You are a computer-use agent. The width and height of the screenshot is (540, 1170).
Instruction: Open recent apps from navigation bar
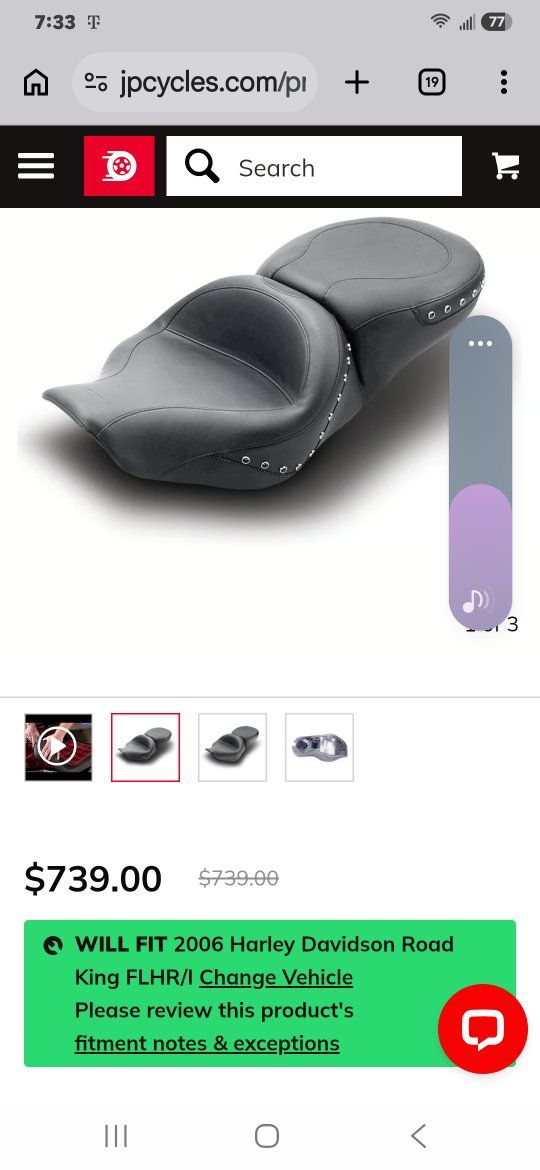pos(116,1136)
